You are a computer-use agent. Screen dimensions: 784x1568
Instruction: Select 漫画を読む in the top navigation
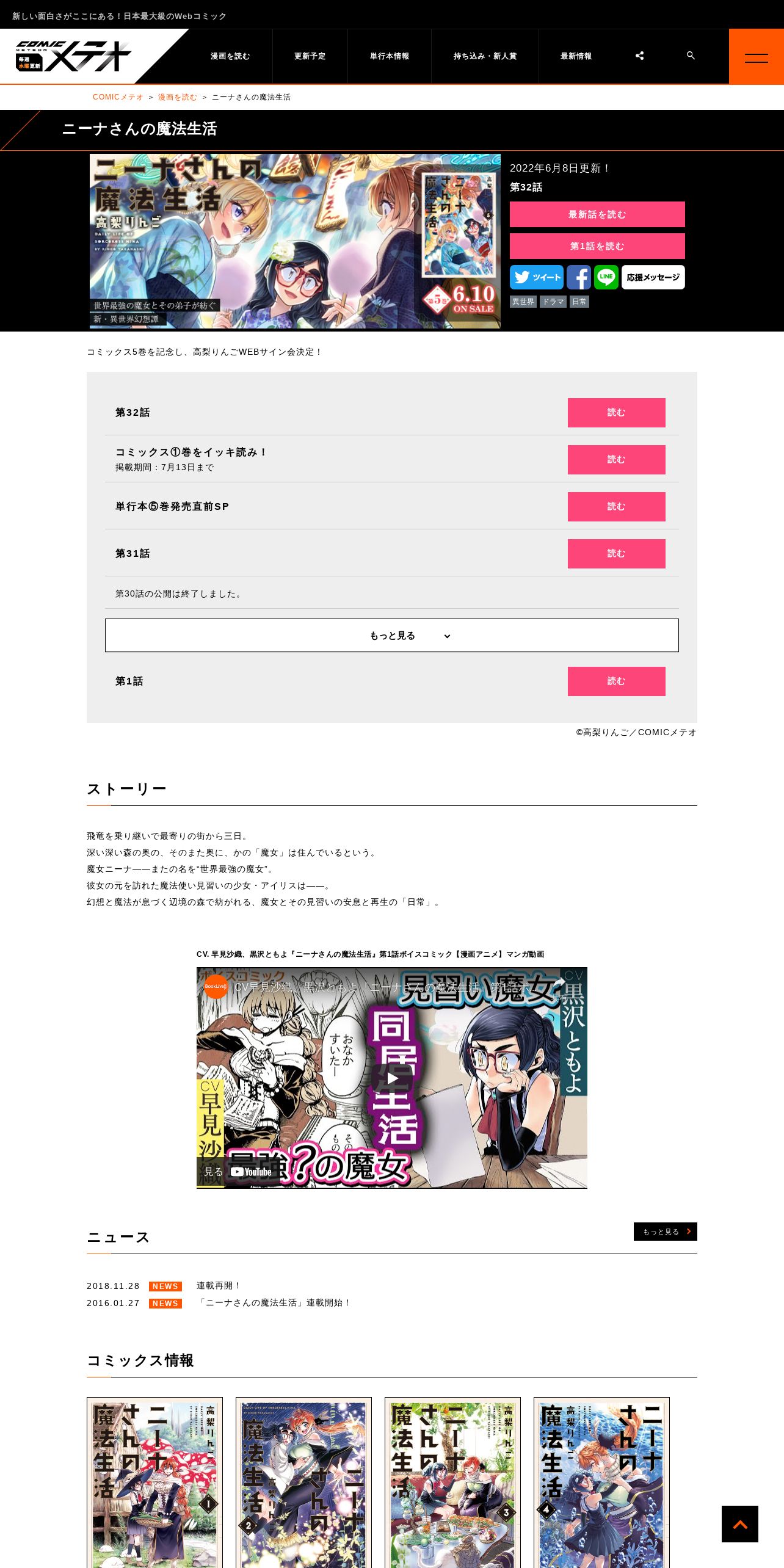click(x=230, y=56)
